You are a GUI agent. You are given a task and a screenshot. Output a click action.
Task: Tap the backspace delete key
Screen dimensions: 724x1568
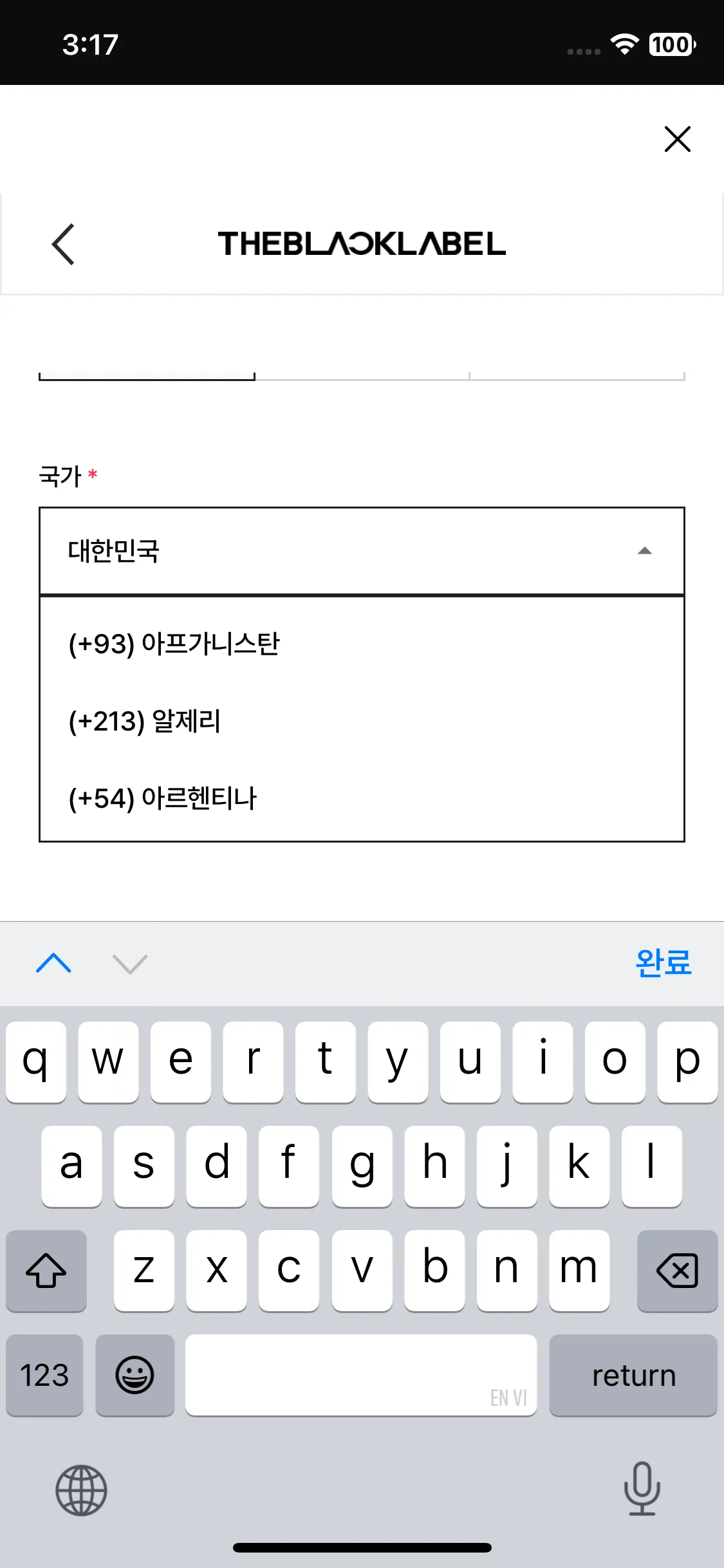676,1271
